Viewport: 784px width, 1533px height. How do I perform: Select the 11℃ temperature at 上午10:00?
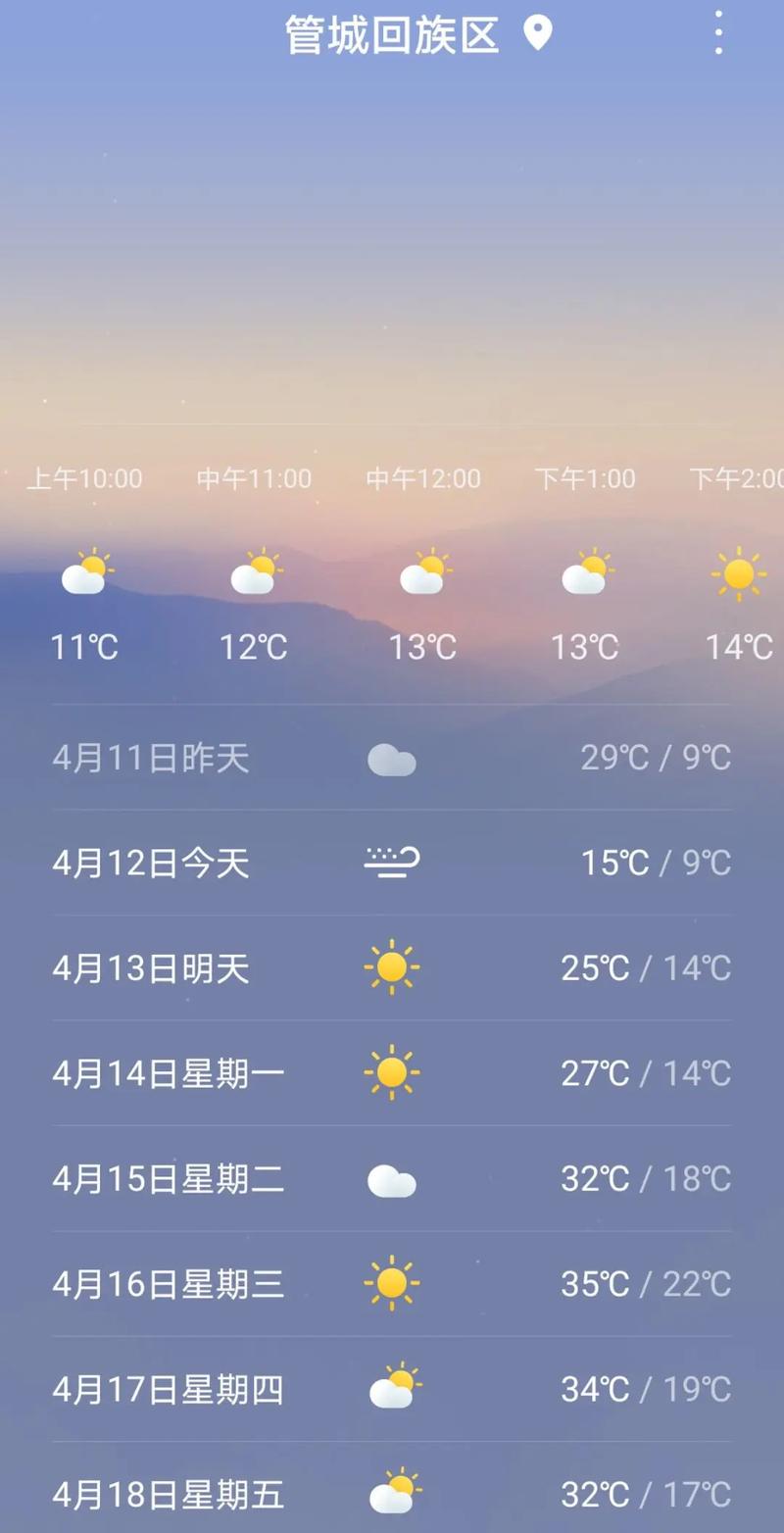coord(83,647)
